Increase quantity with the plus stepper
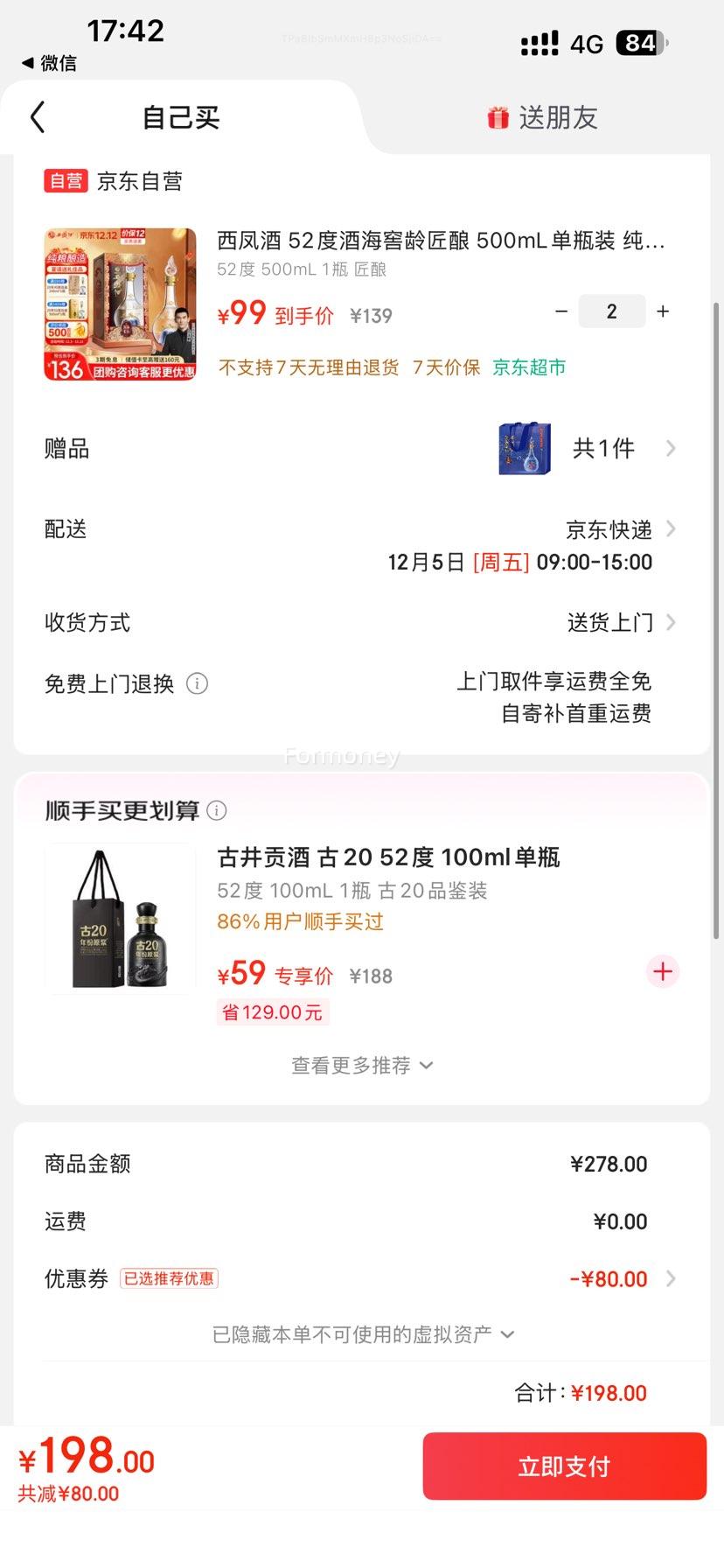This screenshot has height=1568, width=724. pyautogui.click(x=662, y=311)
